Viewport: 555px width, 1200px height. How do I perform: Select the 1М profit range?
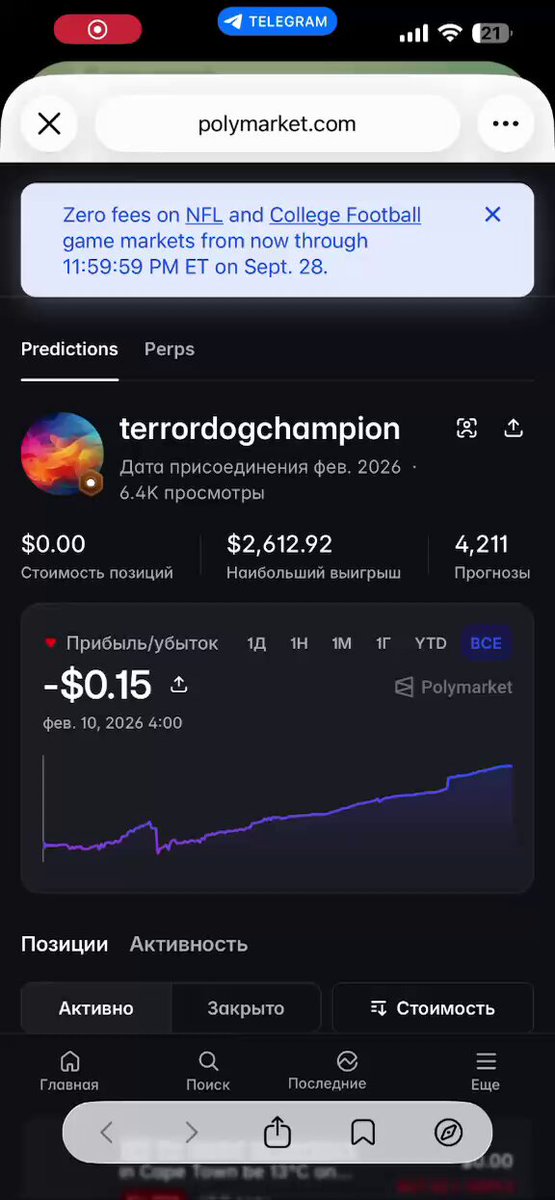(x=342, y=643)
